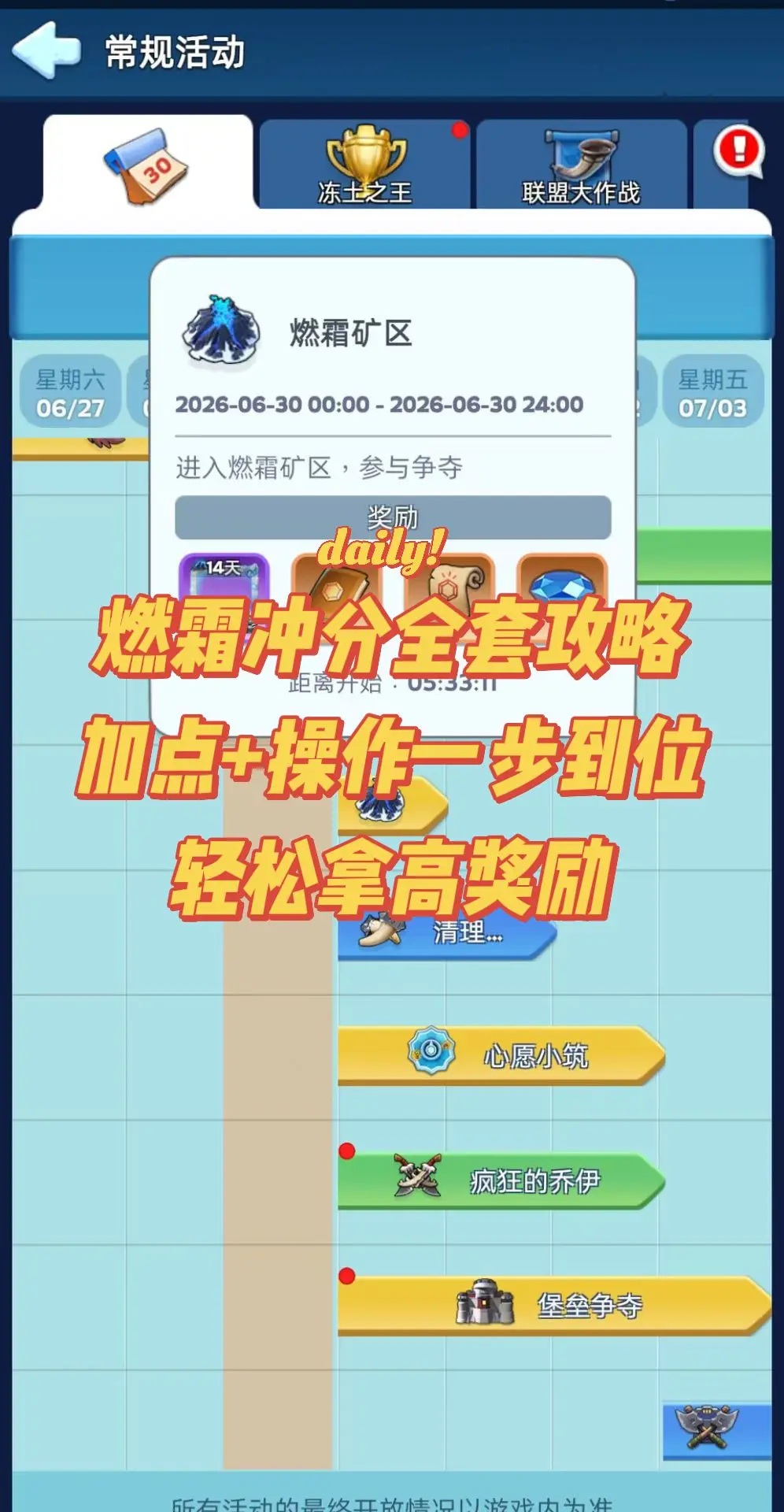Open the 堡垒争夺 event
The width and height of the screenshot is (784, 1512).
click(x=554, y=1305)
